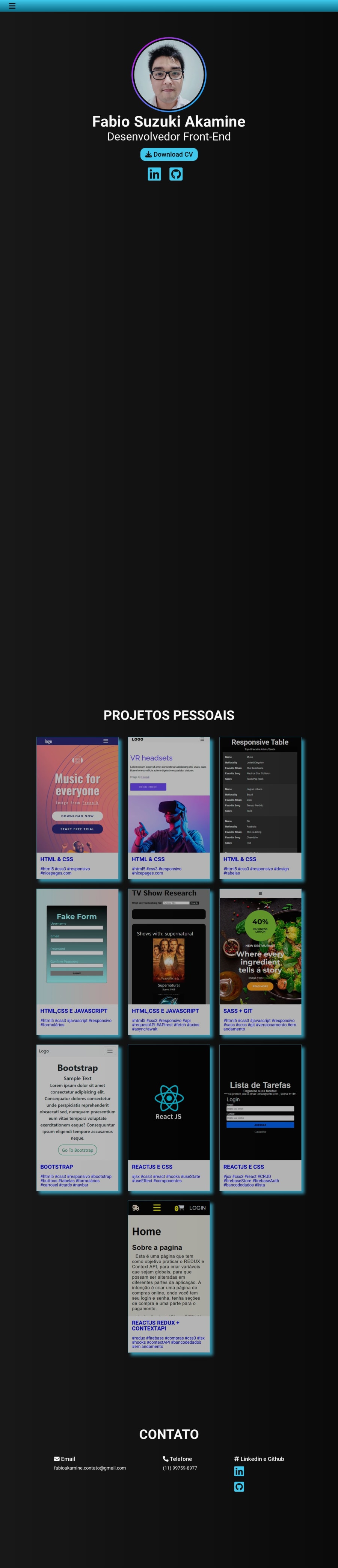Open GitHub profile icon under Download CV

click(176, 174)
